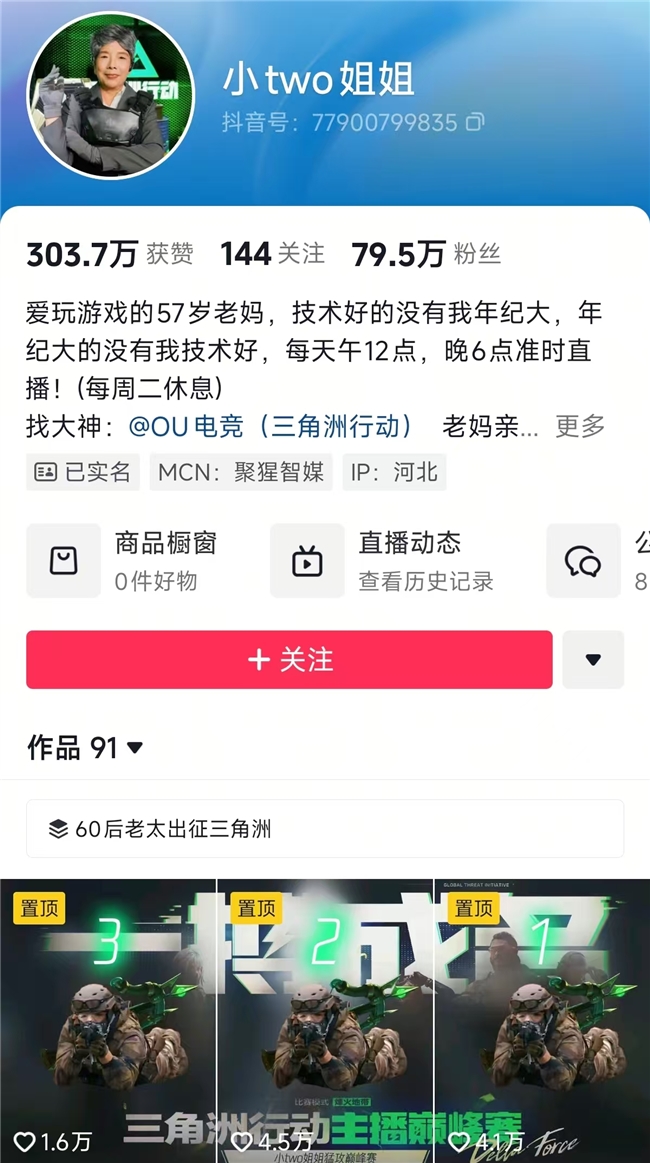The width and height of the screenshot is (650, 1163).
Task: Play the pinned video numbered 1
Action: [x=542, y=1020]
